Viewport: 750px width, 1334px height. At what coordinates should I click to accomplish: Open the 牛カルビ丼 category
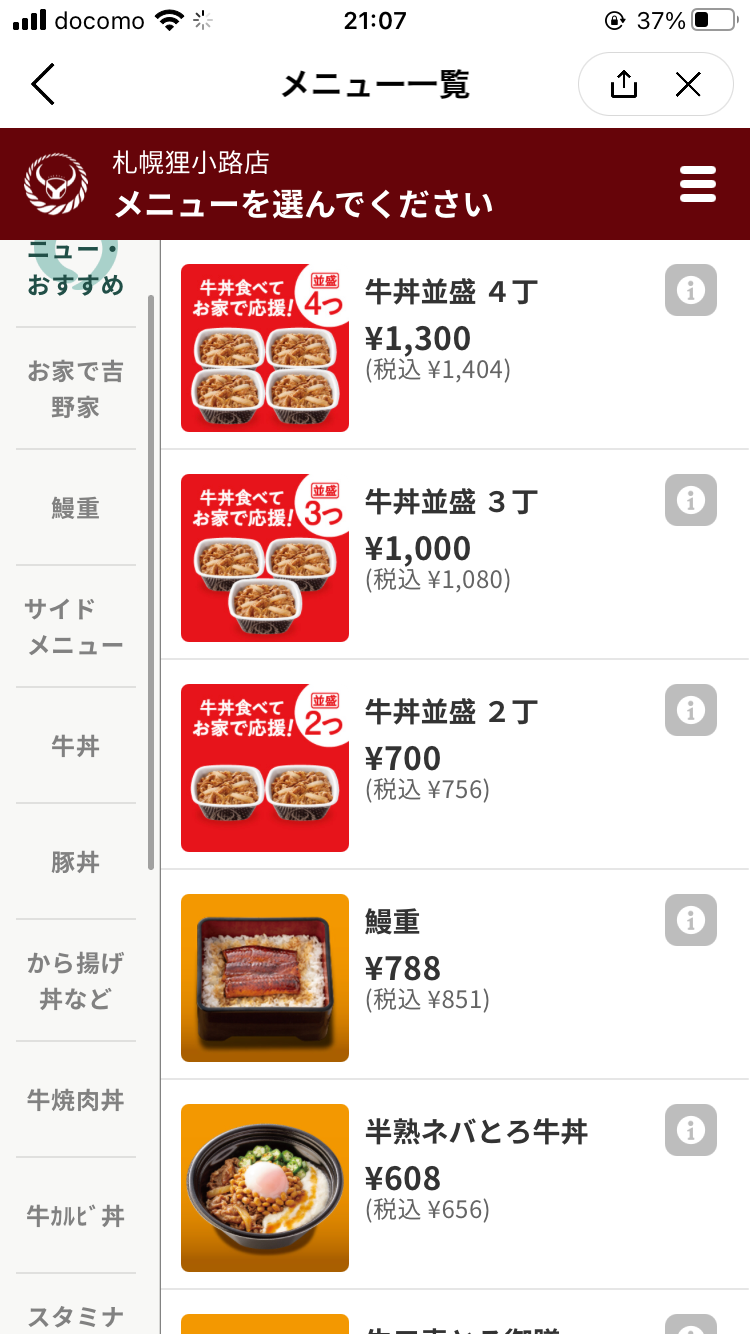coord(76,1216)
